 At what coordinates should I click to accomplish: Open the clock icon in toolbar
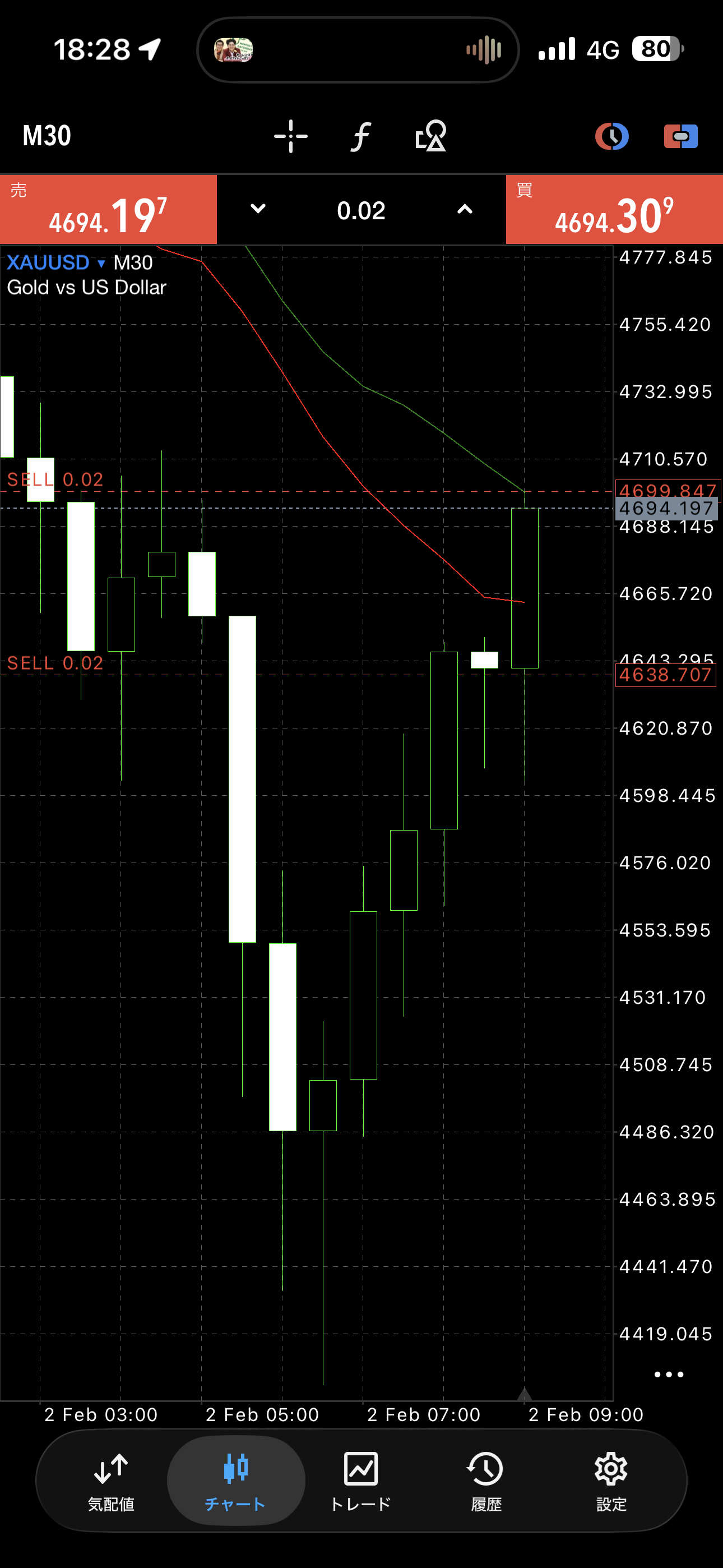[611, 136]
